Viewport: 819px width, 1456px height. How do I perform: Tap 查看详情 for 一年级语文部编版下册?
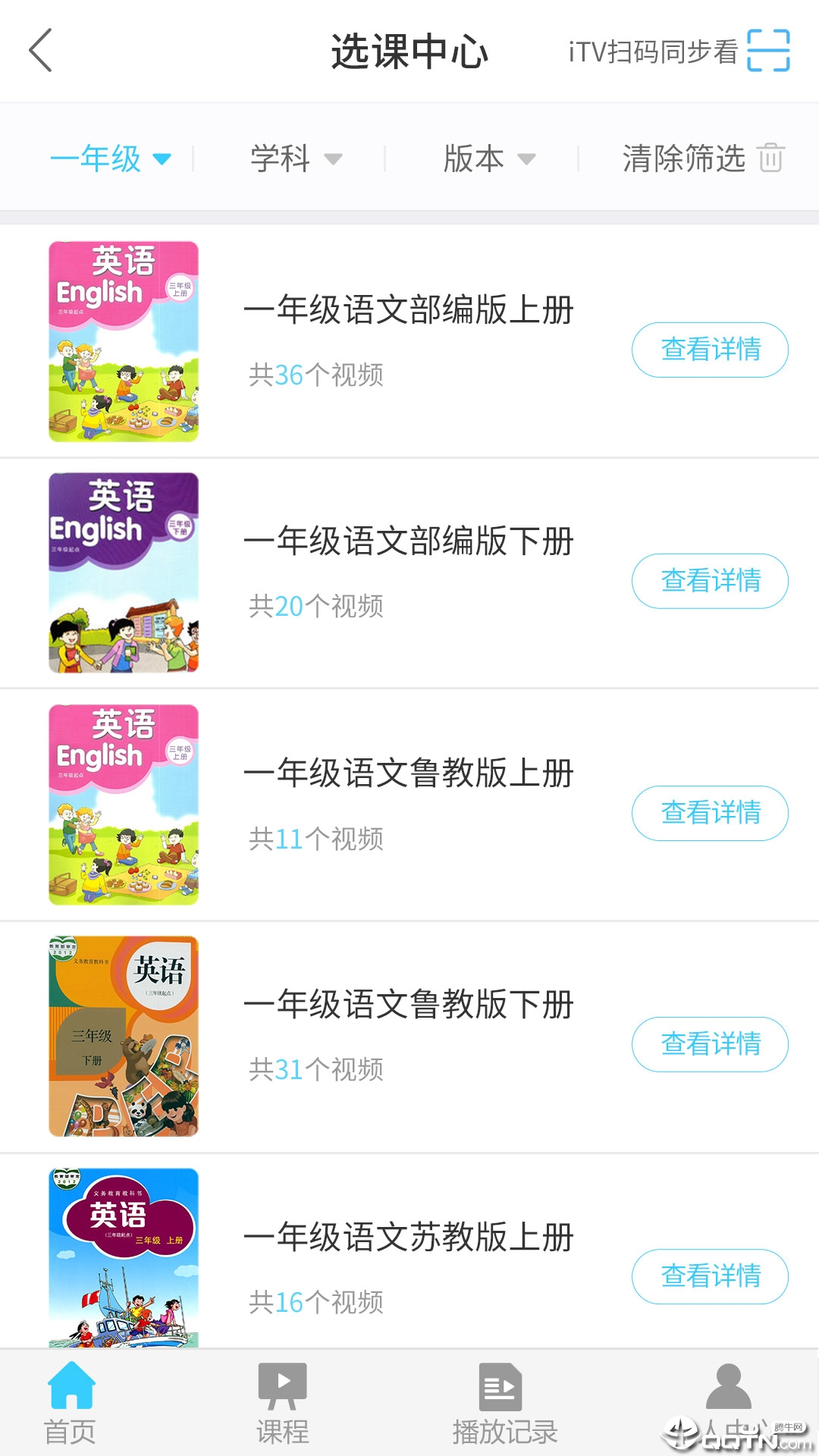[x=709, y=581]
